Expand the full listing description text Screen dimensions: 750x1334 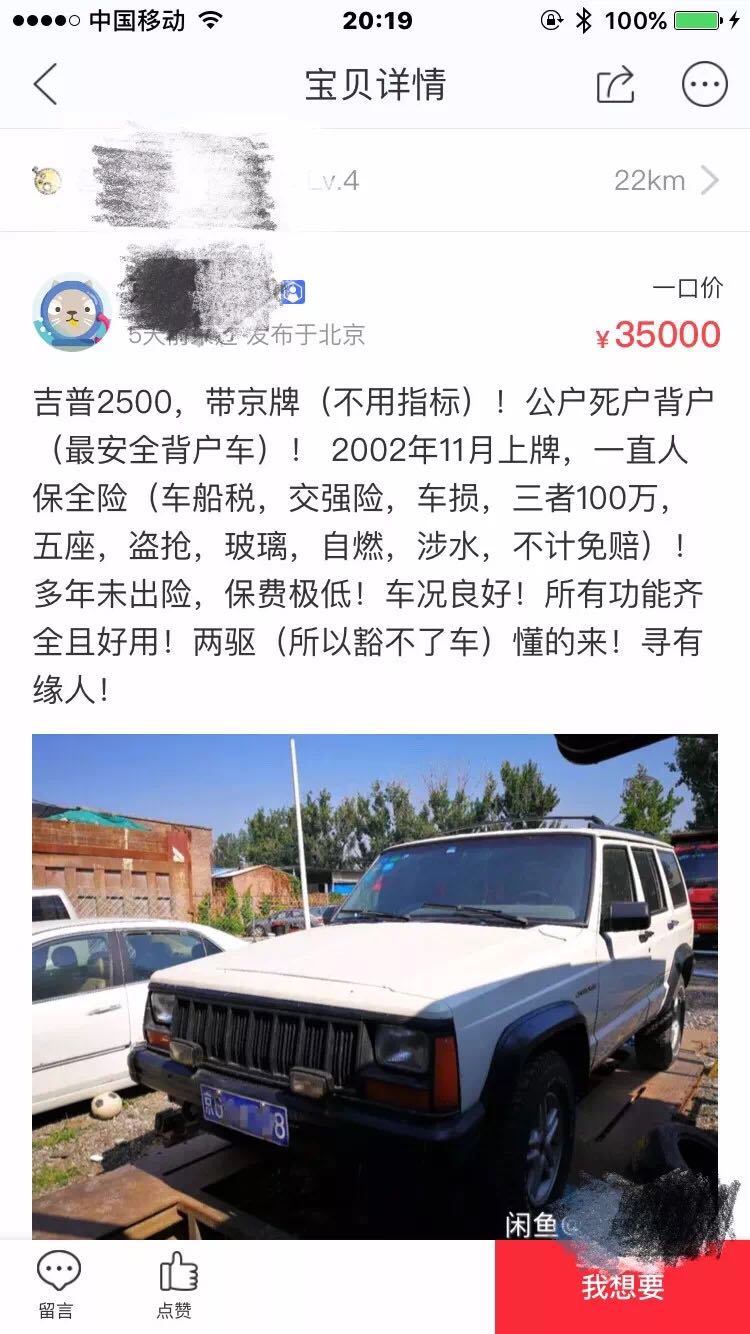[375, 540]
